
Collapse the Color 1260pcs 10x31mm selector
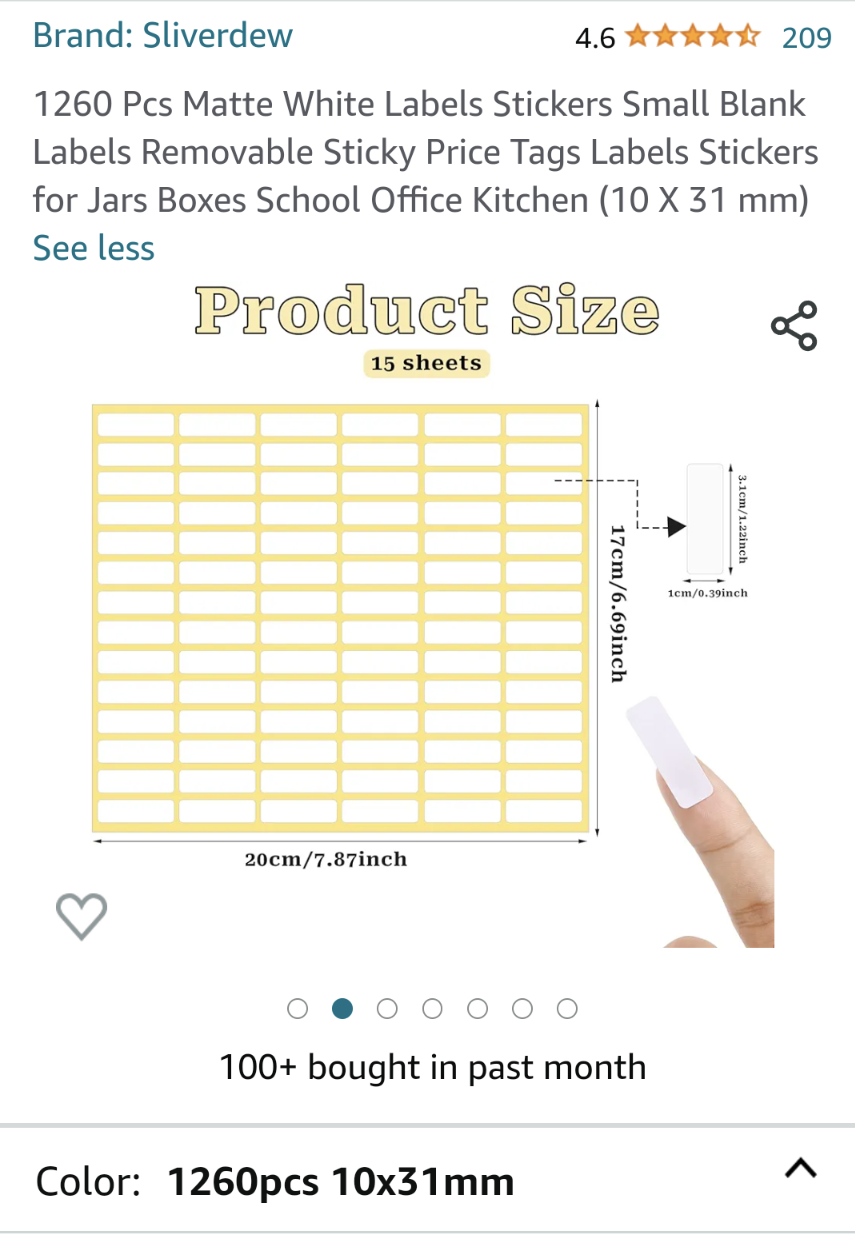tap(801, 1168)
